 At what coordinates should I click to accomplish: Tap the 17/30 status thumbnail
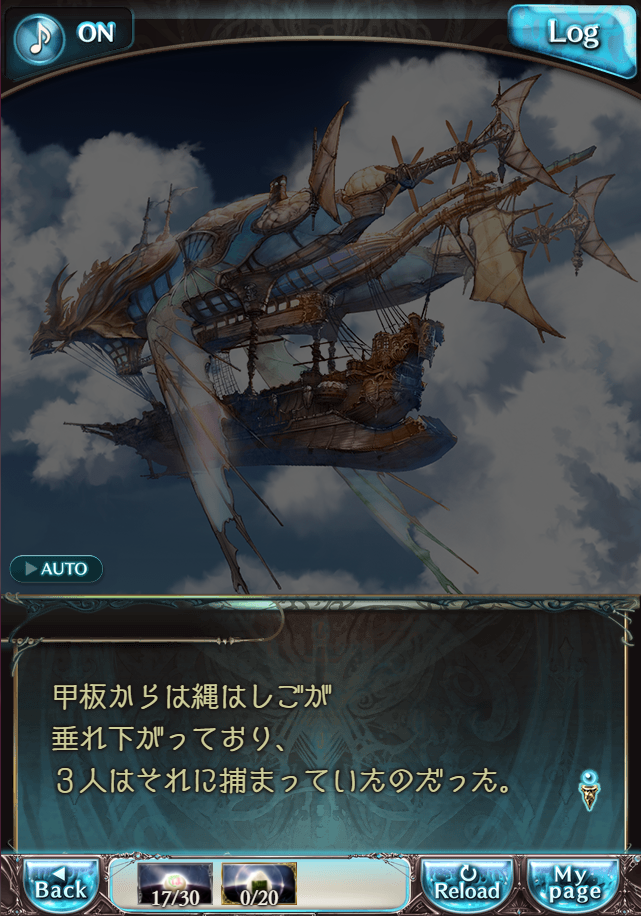(174, 884)
